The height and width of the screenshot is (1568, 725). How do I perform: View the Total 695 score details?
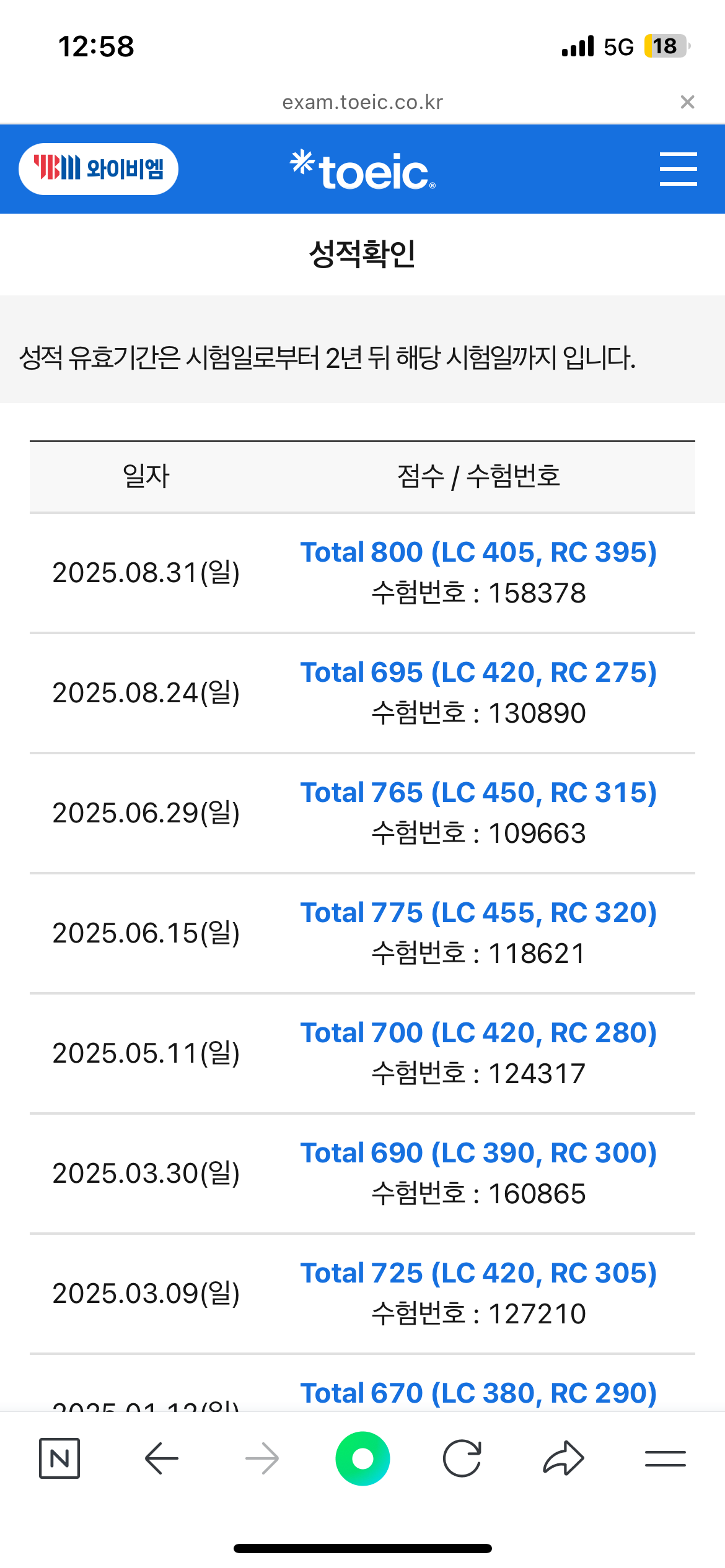478,673
